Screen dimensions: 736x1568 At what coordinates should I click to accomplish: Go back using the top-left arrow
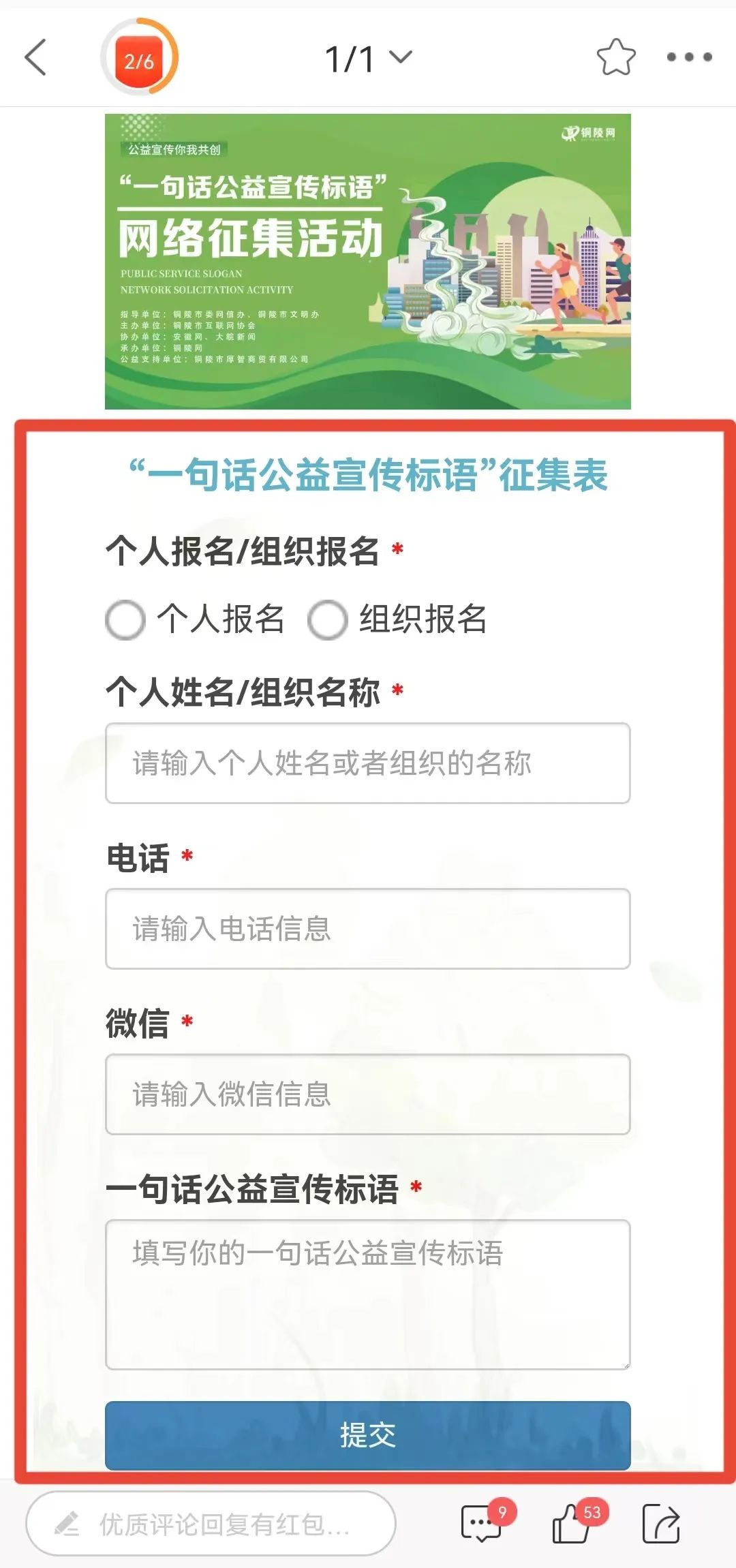[35, 57]
